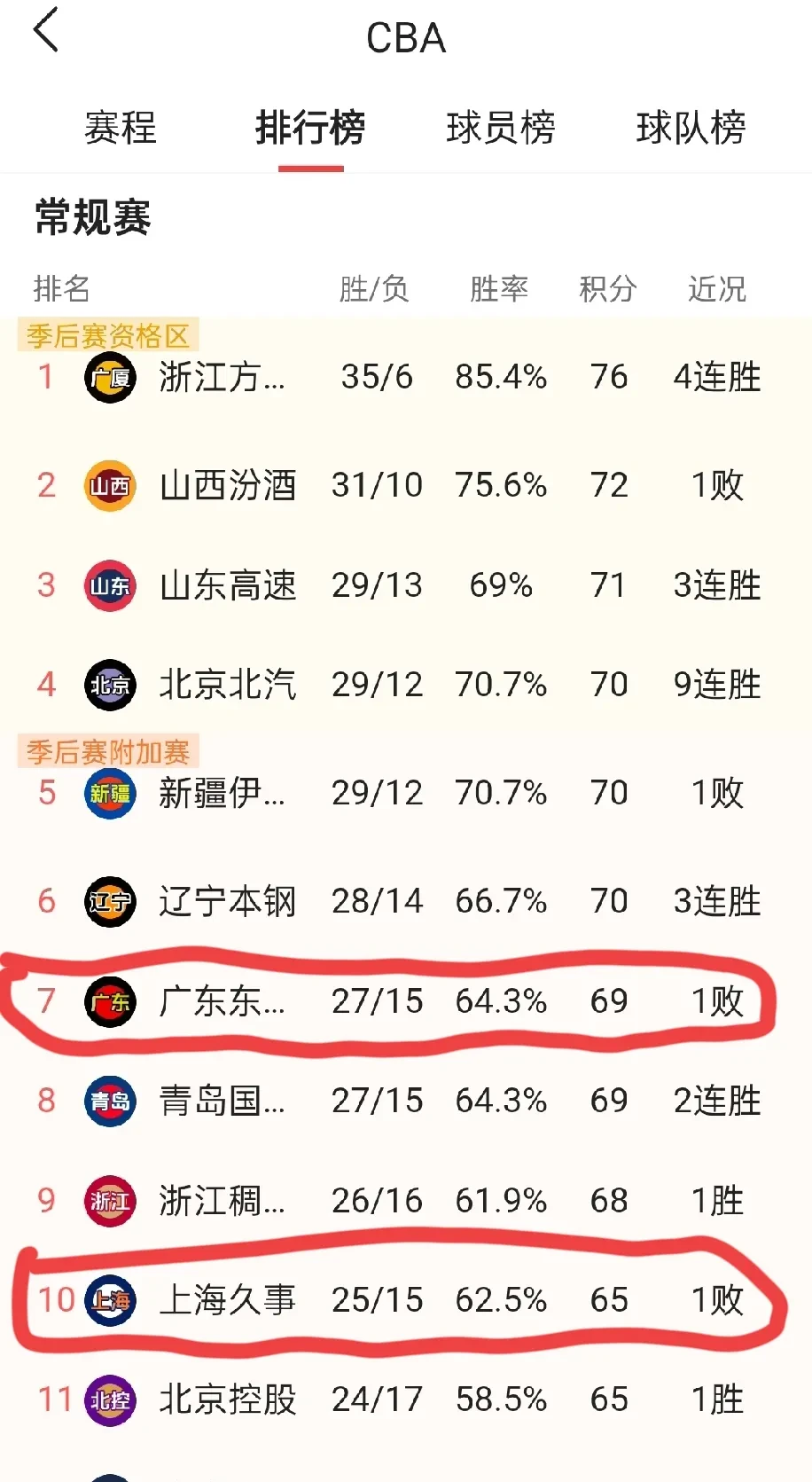Select the 排行榜 tab
812x1482 pixels.
tap(310, 129)
